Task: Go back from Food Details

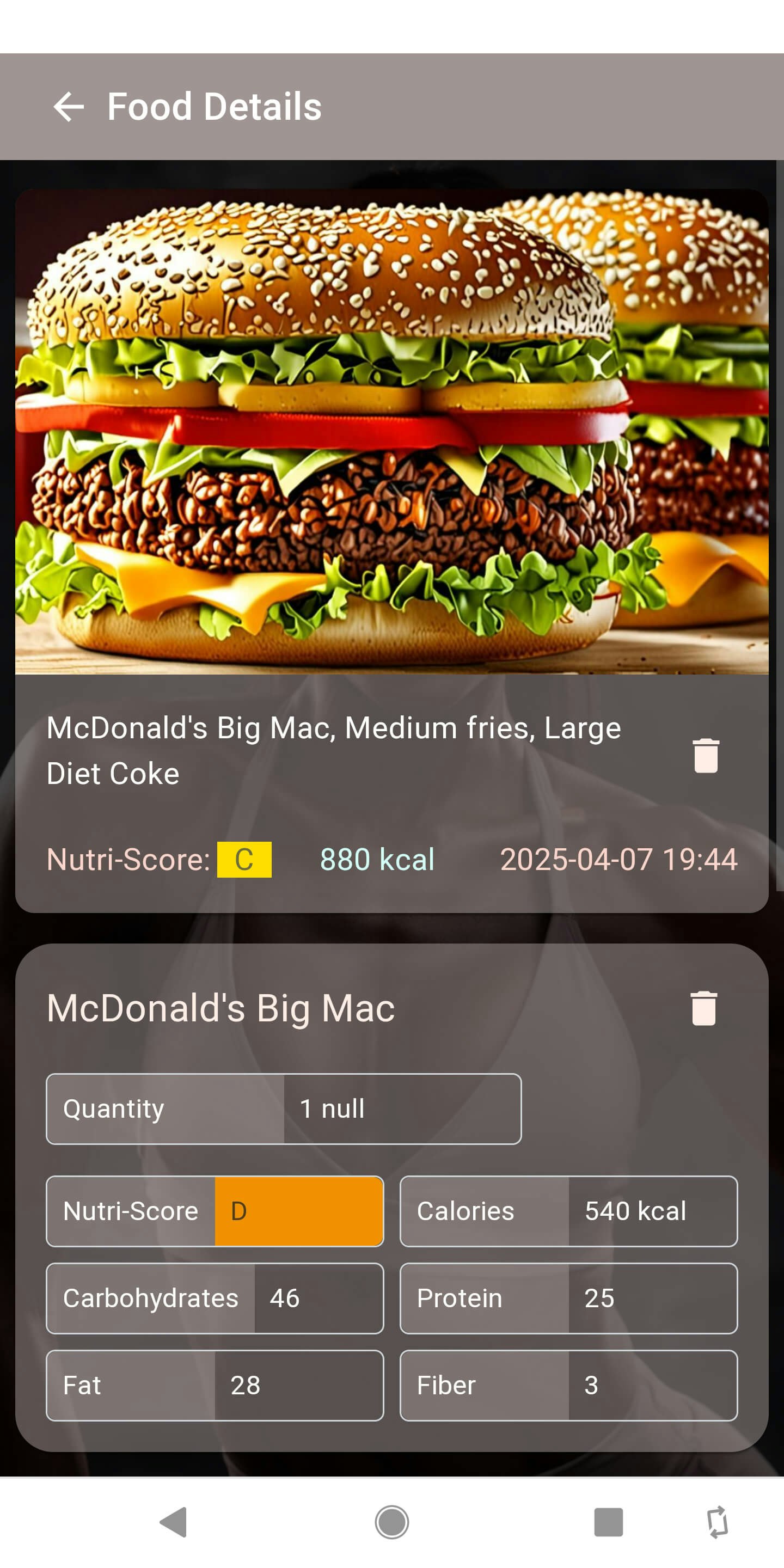Action: [x=68, y=107]
